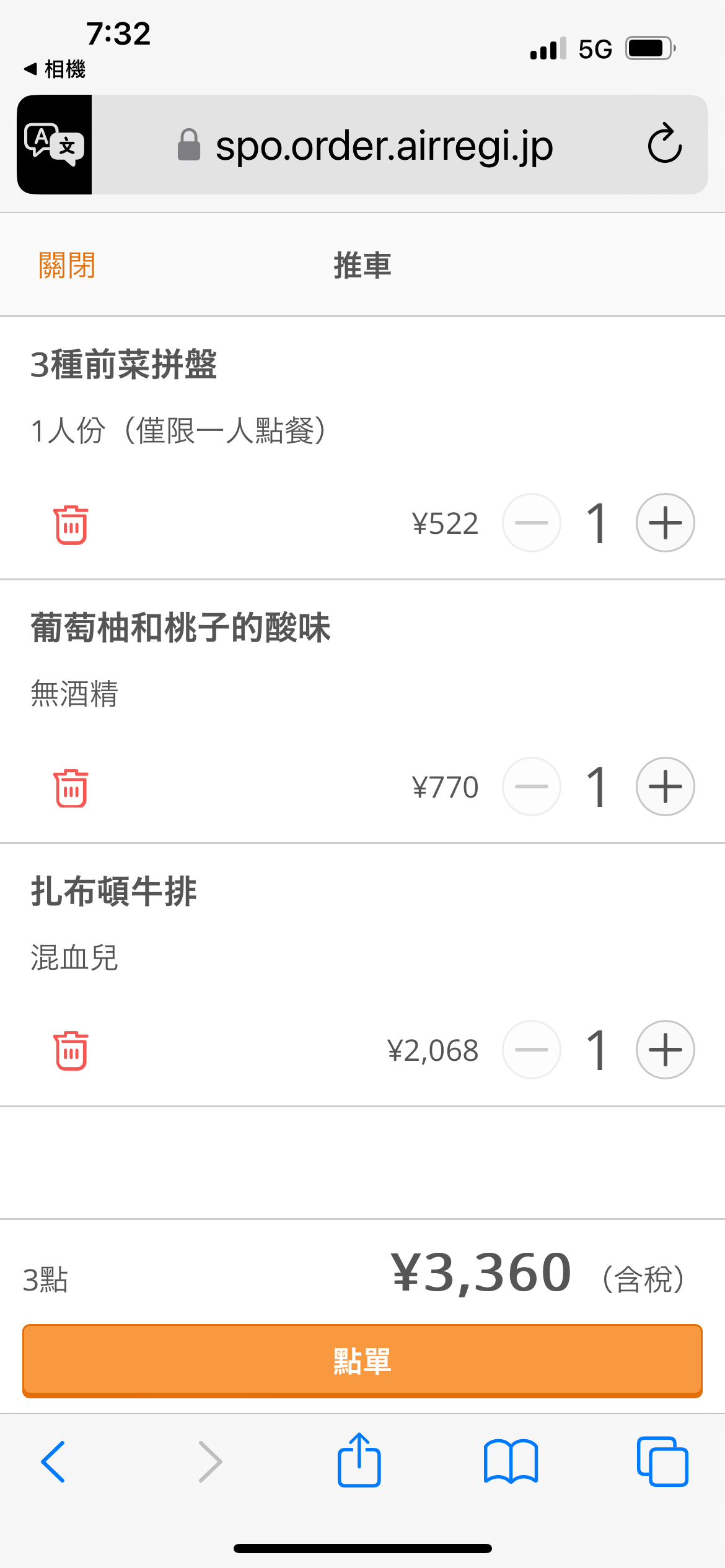Tap the orange 點單 order button

(362, 1361)
